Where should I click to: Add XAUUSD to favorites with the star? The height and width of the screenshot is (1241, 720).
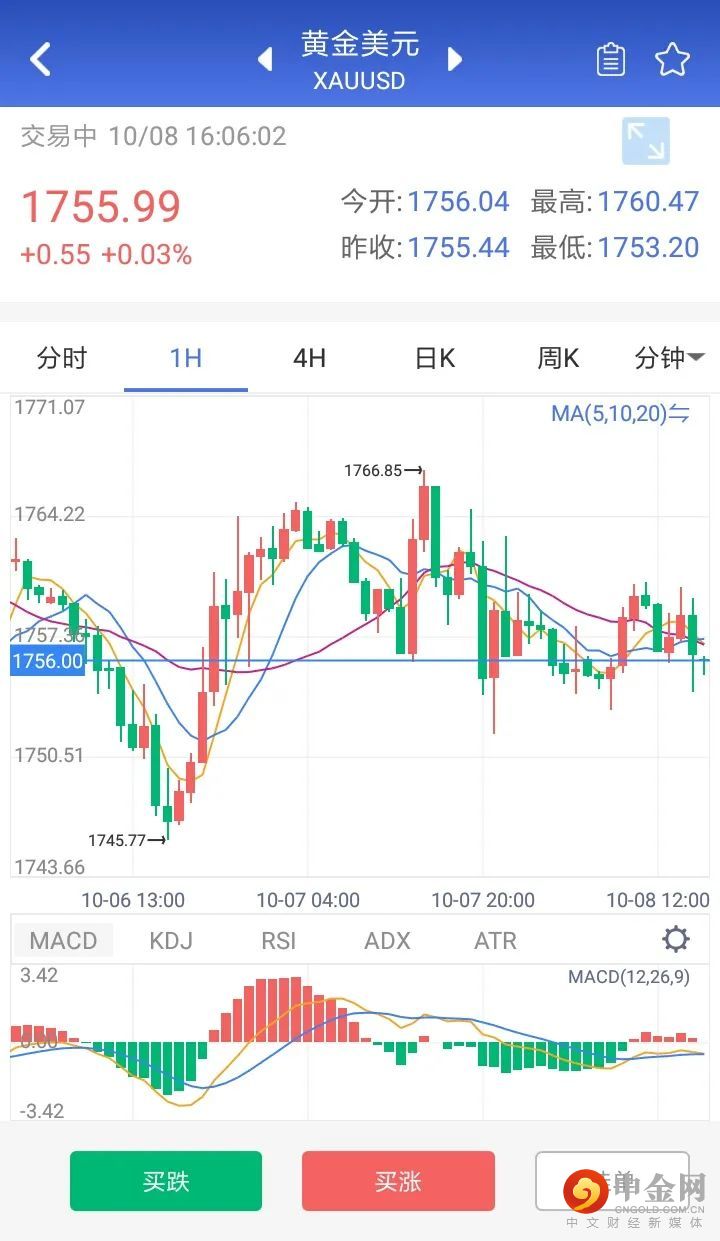pos(672,60)
